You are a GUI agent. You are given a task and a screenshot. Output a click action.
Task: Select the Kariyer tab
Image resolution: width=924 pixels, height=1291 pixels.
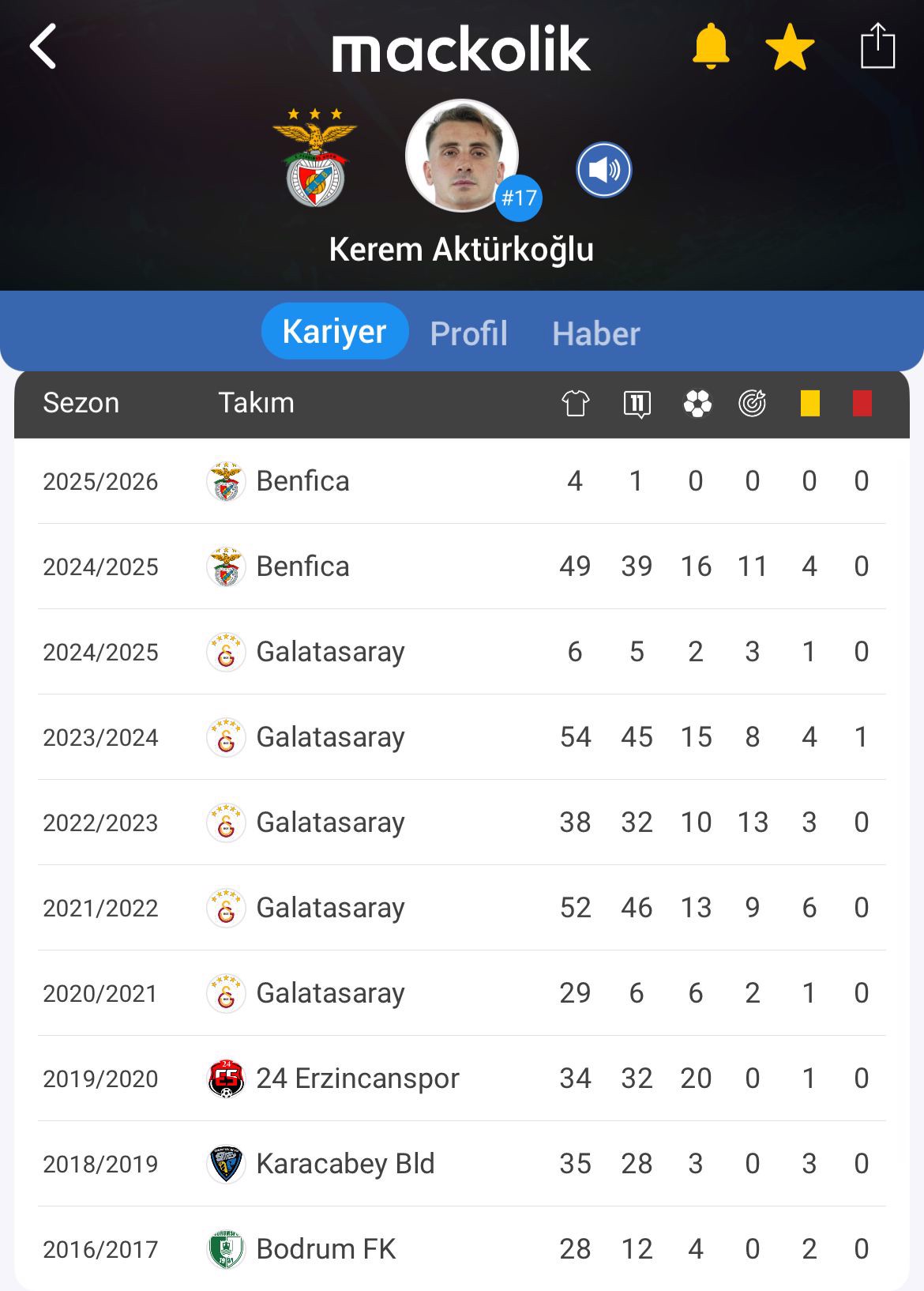click(x=334, y=331)
